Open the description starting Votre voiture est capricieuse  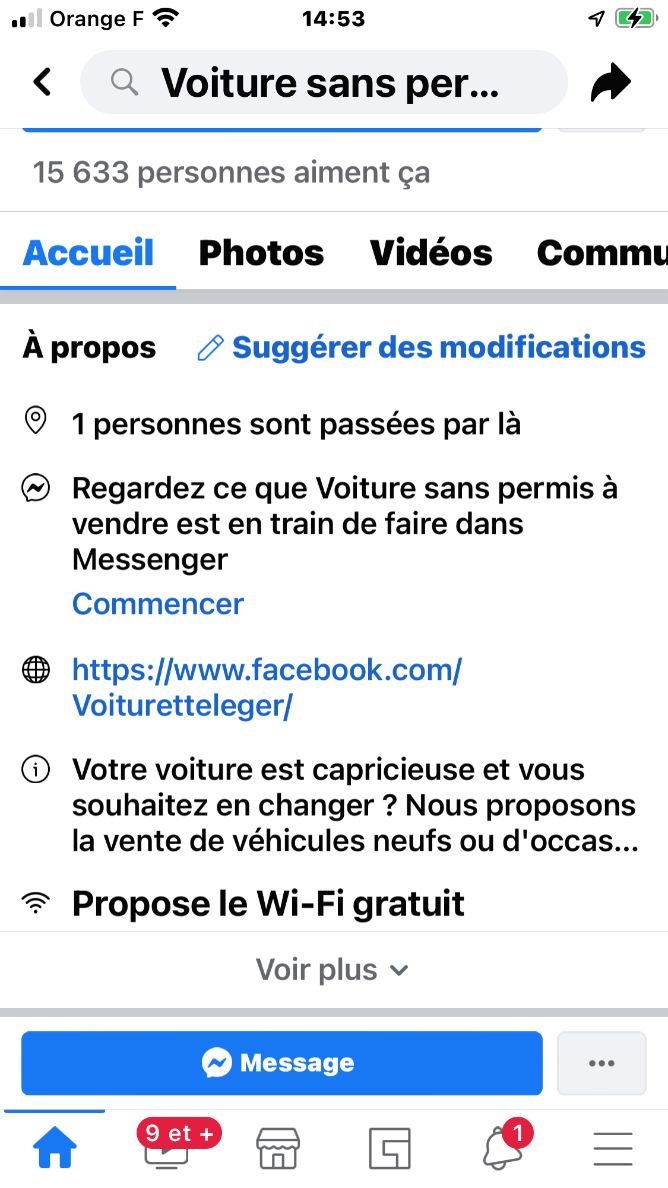click(x=354, y=805)
